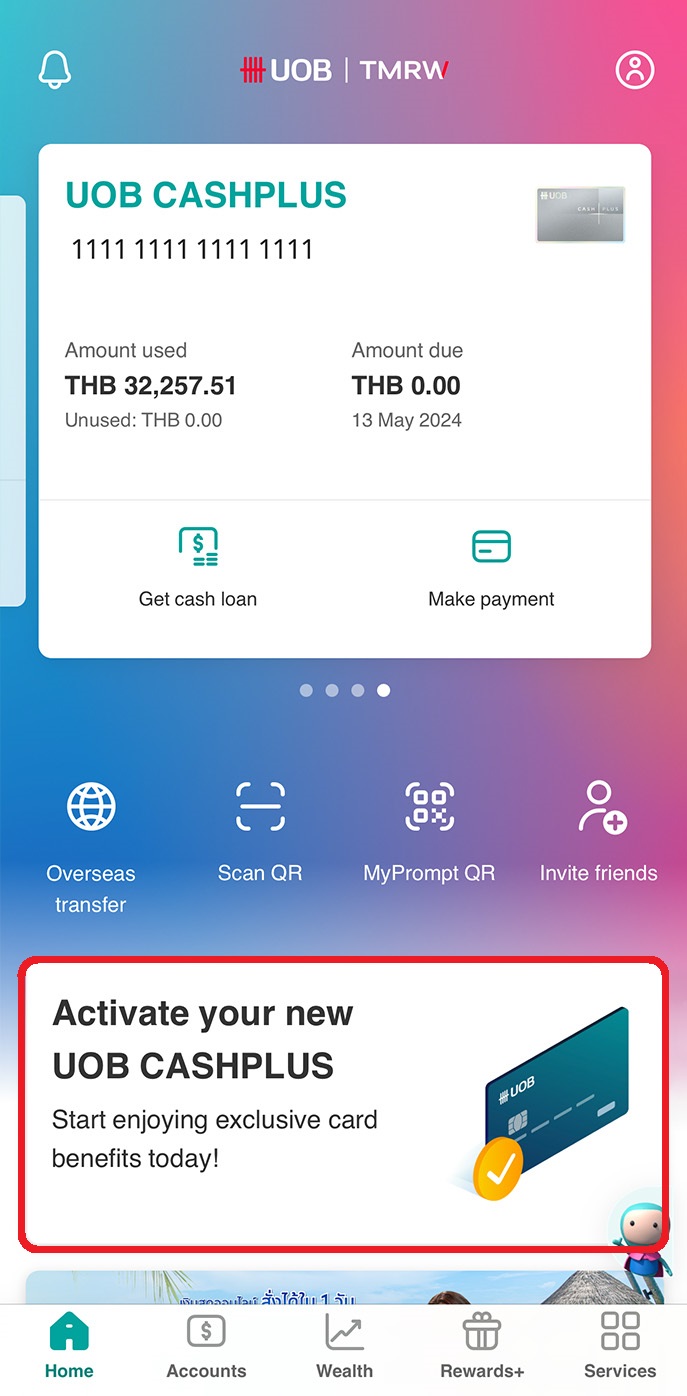Viewport: 687px width, 1396px height.
Task: Switch to the Wealth tab
Action: (x=344, y=1347)
